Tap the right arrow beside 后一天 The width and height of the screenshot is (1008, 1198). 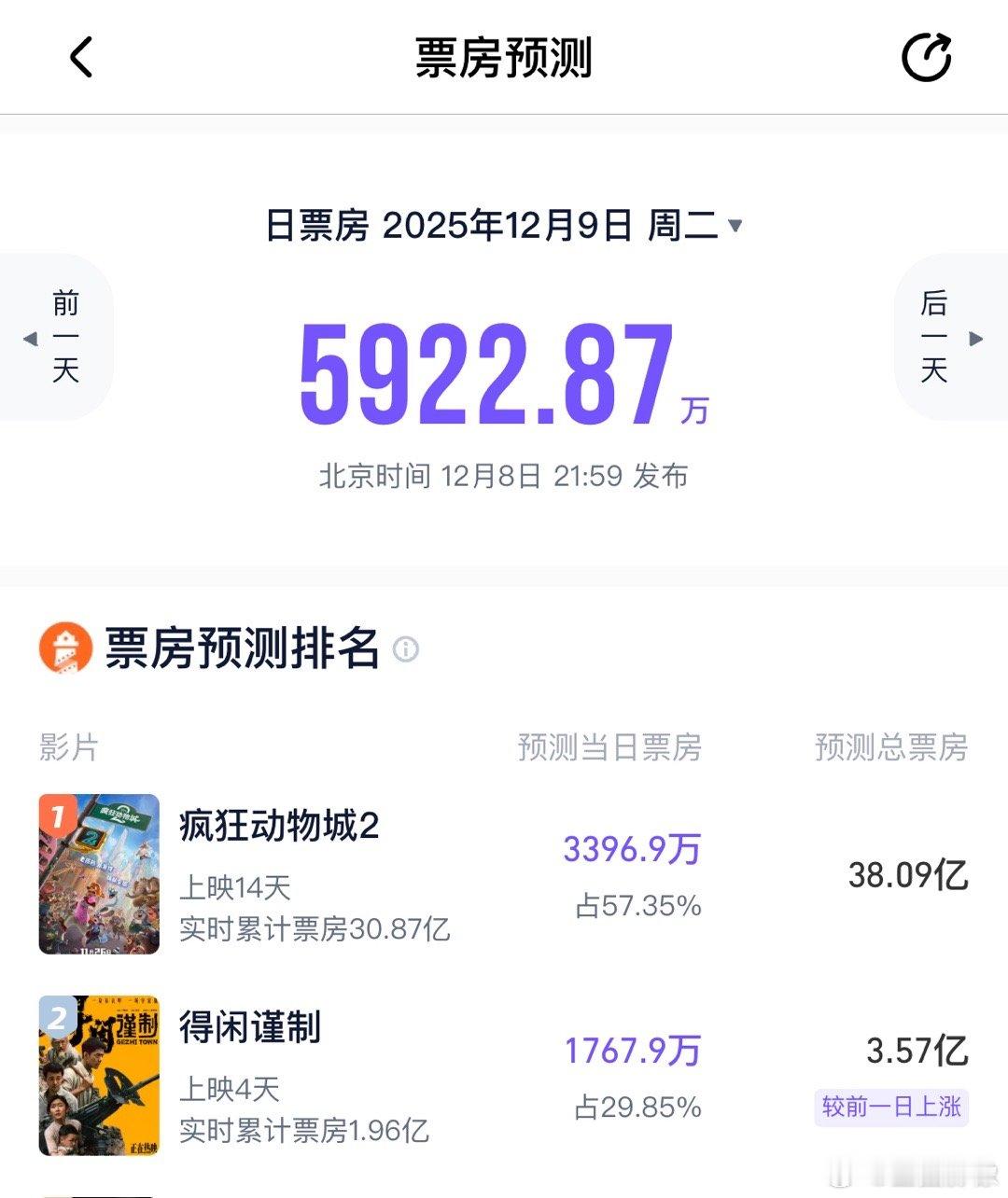click(x=975, y=338)
